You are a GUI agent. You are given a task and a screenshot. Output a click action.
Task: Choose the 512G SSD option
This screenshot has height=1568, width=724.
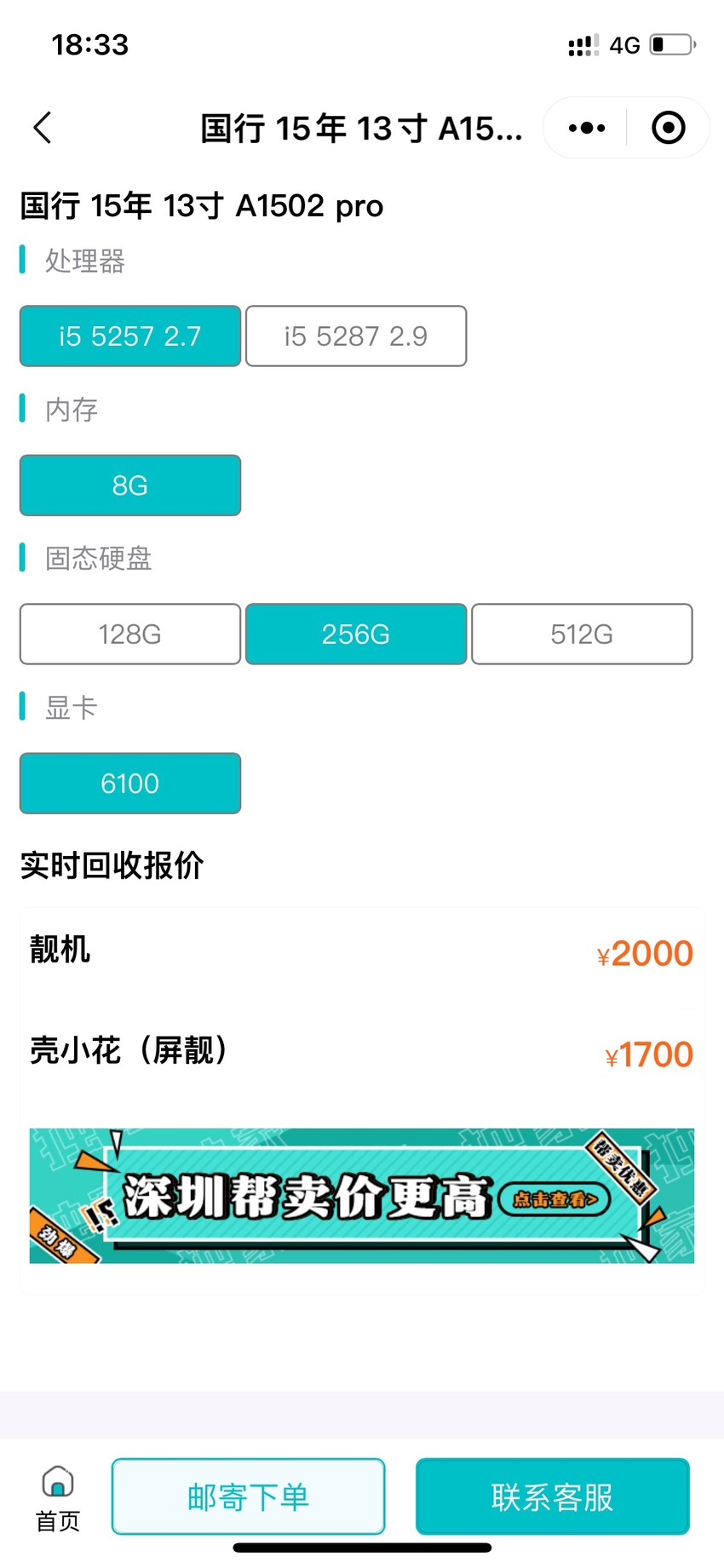(582, 634)
